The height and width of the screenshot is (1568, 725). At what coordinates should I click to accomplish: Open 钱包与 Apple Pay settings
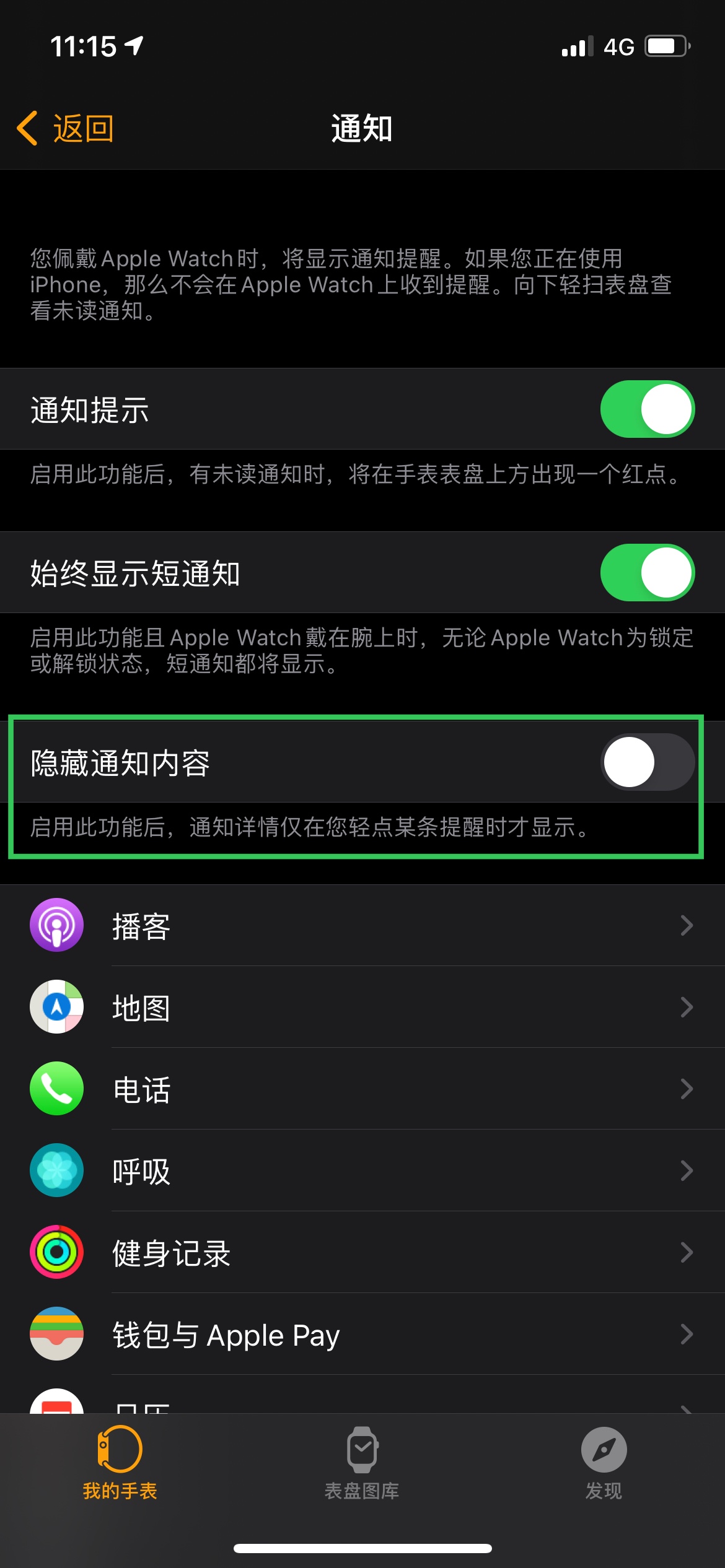[362, 1335]
